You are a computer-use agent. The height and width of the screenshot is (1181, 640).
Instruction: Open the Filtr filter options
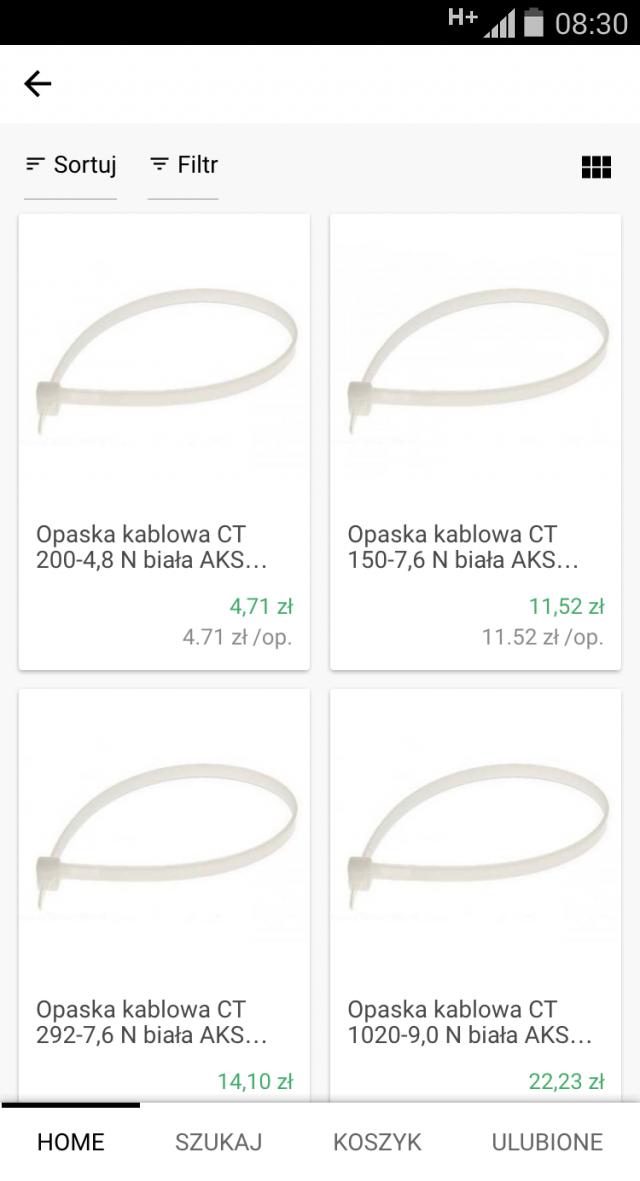184,165
